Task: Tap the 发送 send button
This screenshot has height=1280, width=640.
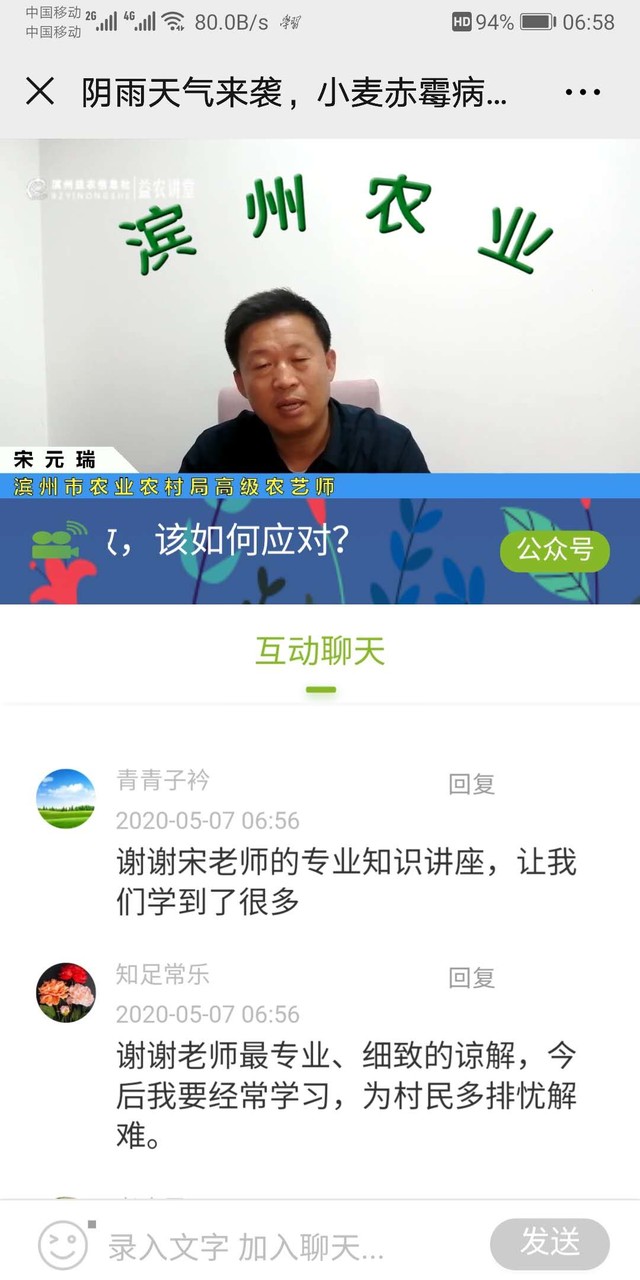Action: click(550, 1244)
